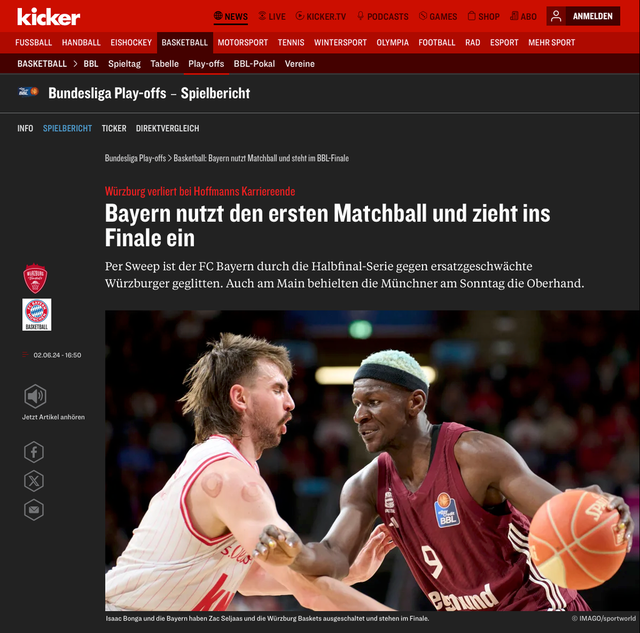640x633 pixels.
Task: Open the DIREKTVERGLEICH tab
Action: point(167,128)
